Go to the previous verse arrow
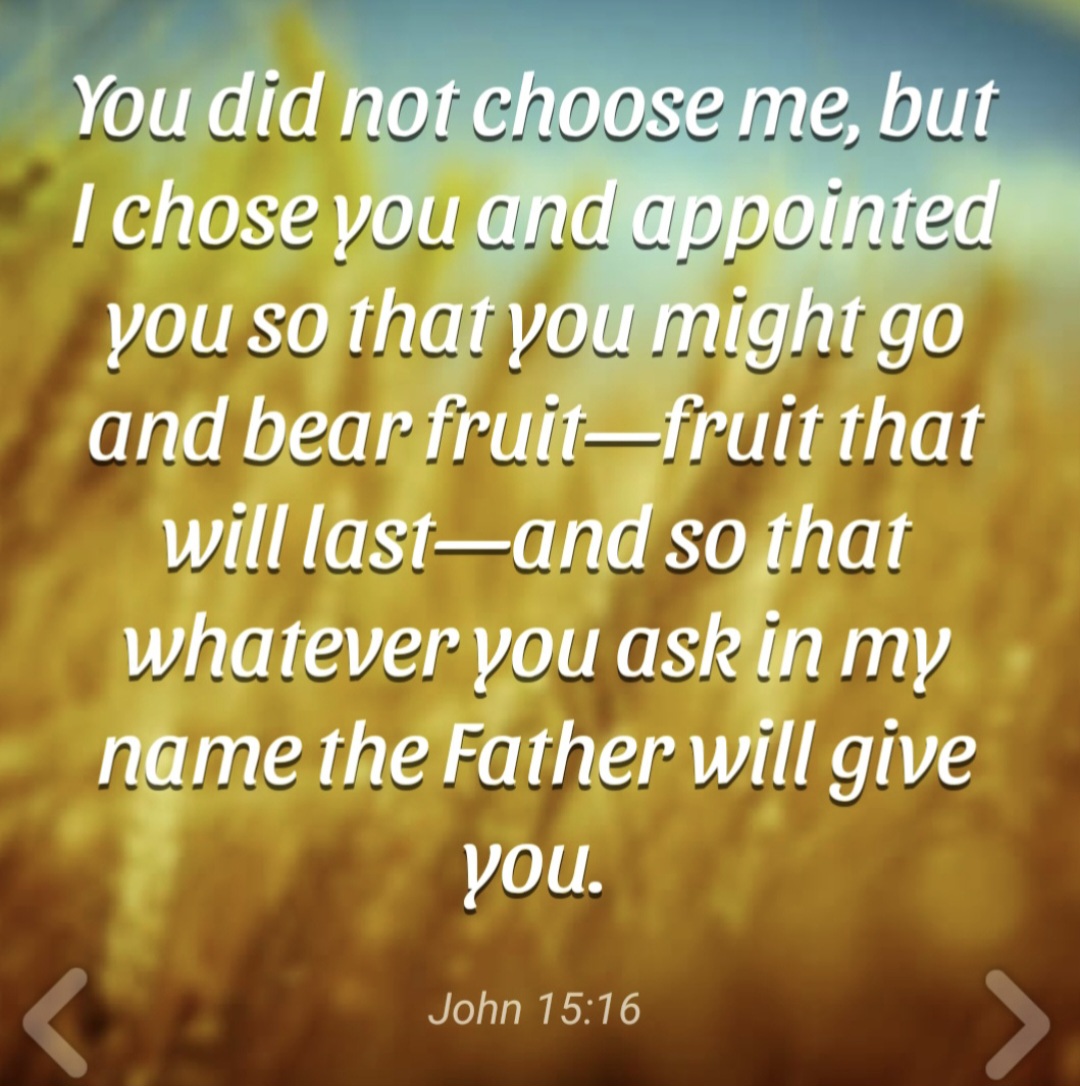This screenshot has height=1086, width=1080. tap(56, 1021)
